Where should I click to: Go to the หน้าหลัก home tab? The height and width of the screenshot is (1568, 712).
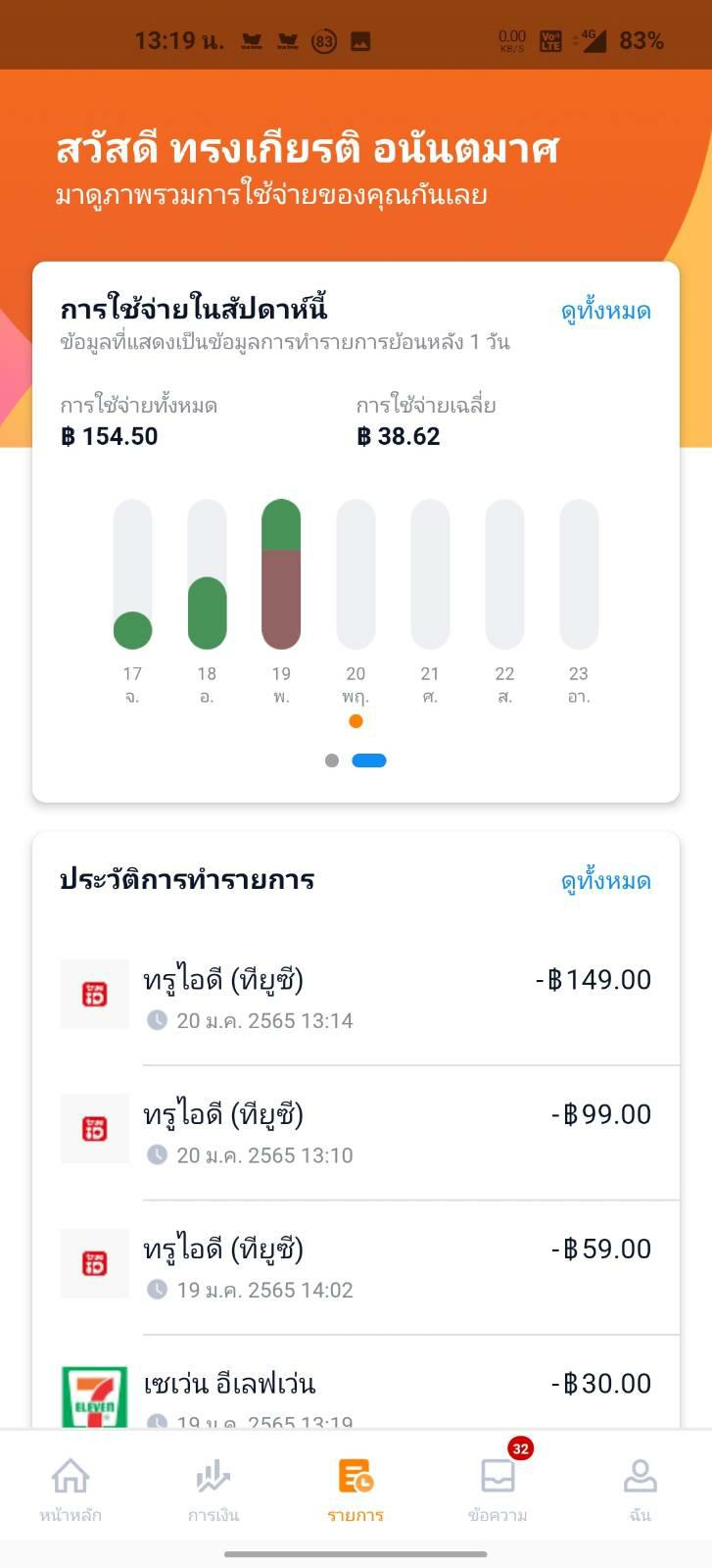[71, 1489]
